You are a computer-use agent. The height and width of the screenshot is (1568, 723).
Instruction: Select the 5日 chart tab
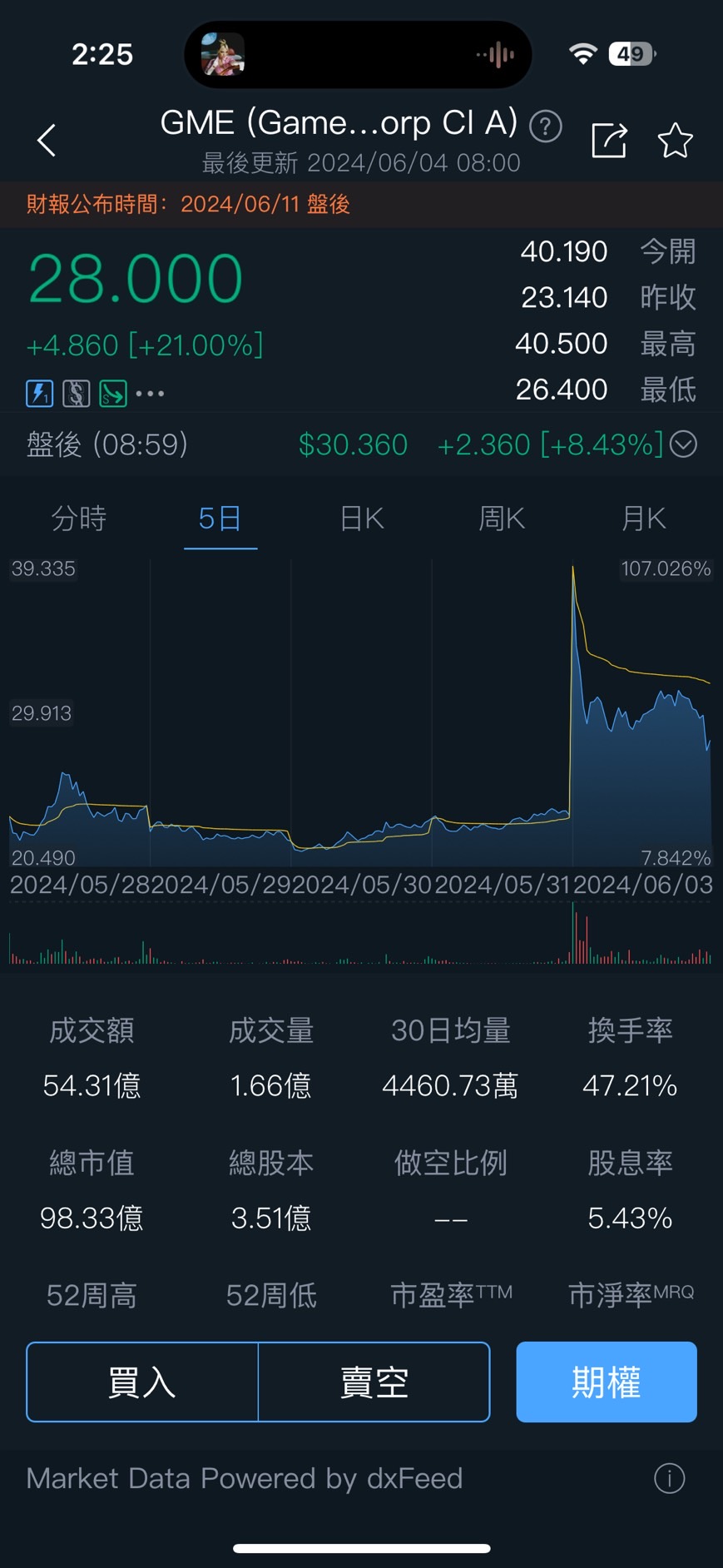[x=220, y=519]
